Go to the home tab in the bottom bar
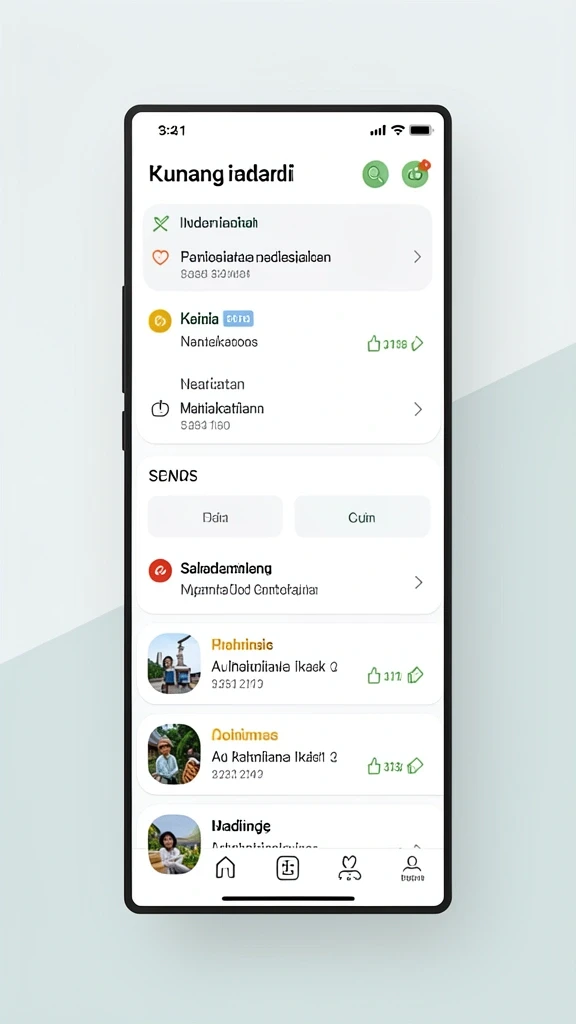 [x=225, y=867]
